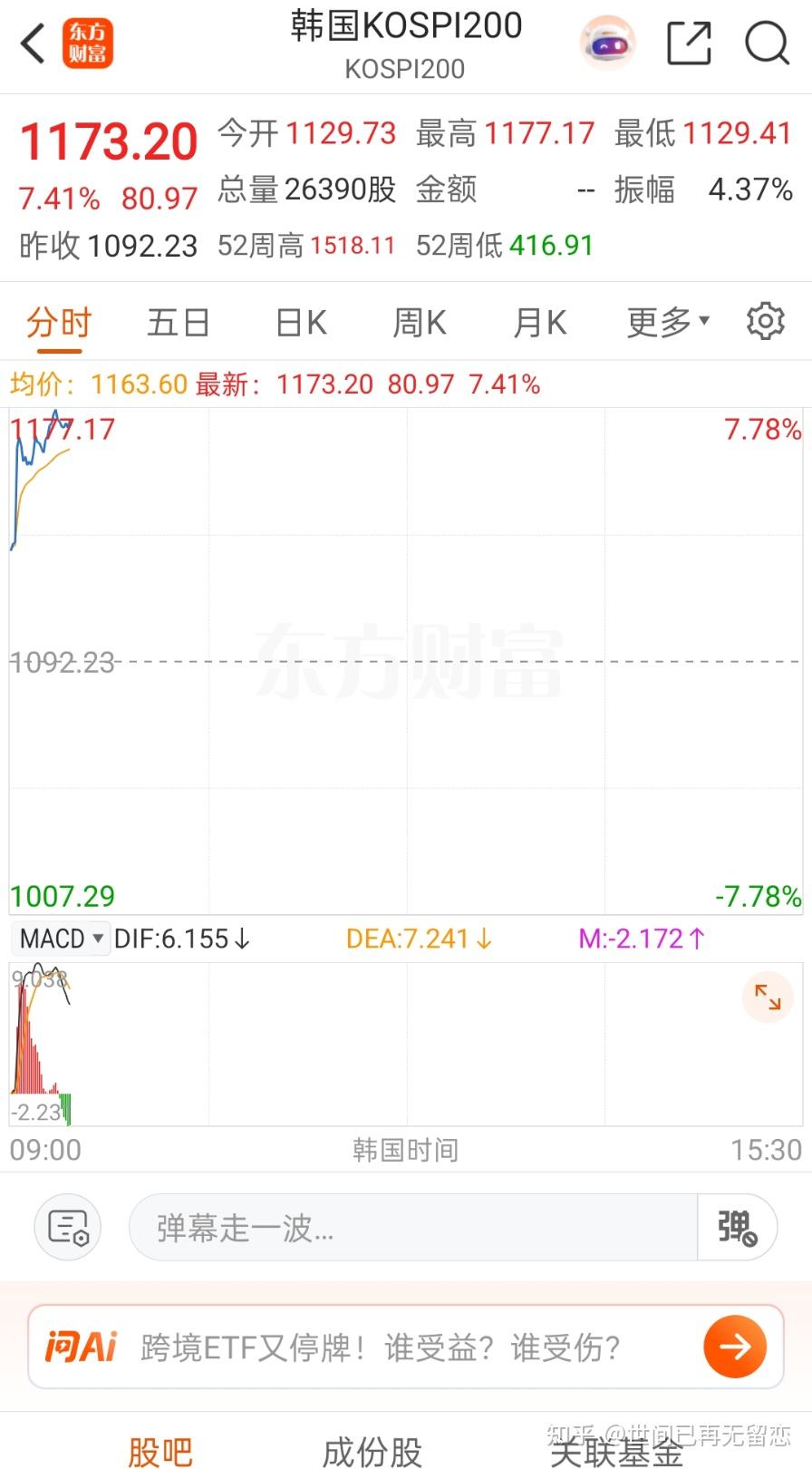The width and height of the screenshot is (812, 1469).
Task: Switch to the 五日 chart tab
Action: tap(179, 323)
